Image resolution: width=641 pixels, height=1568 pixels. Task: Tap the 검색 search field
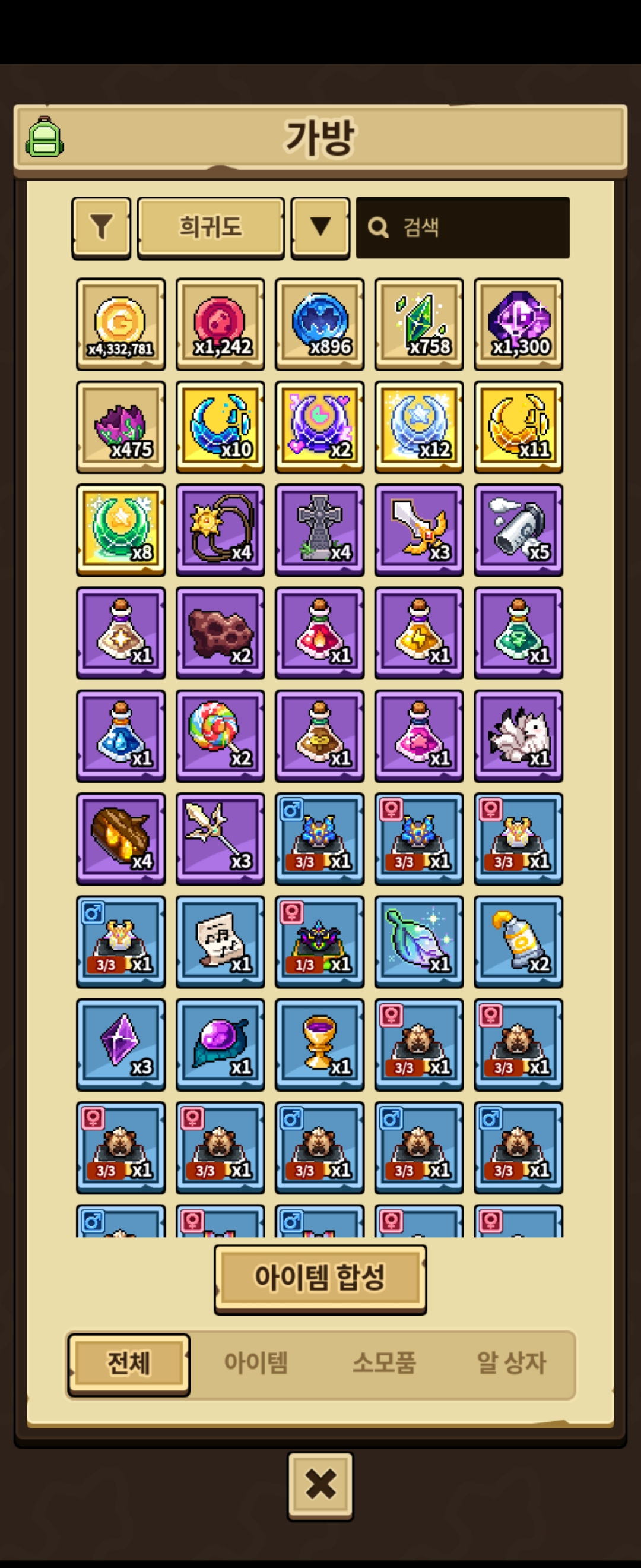click(462, 227)
